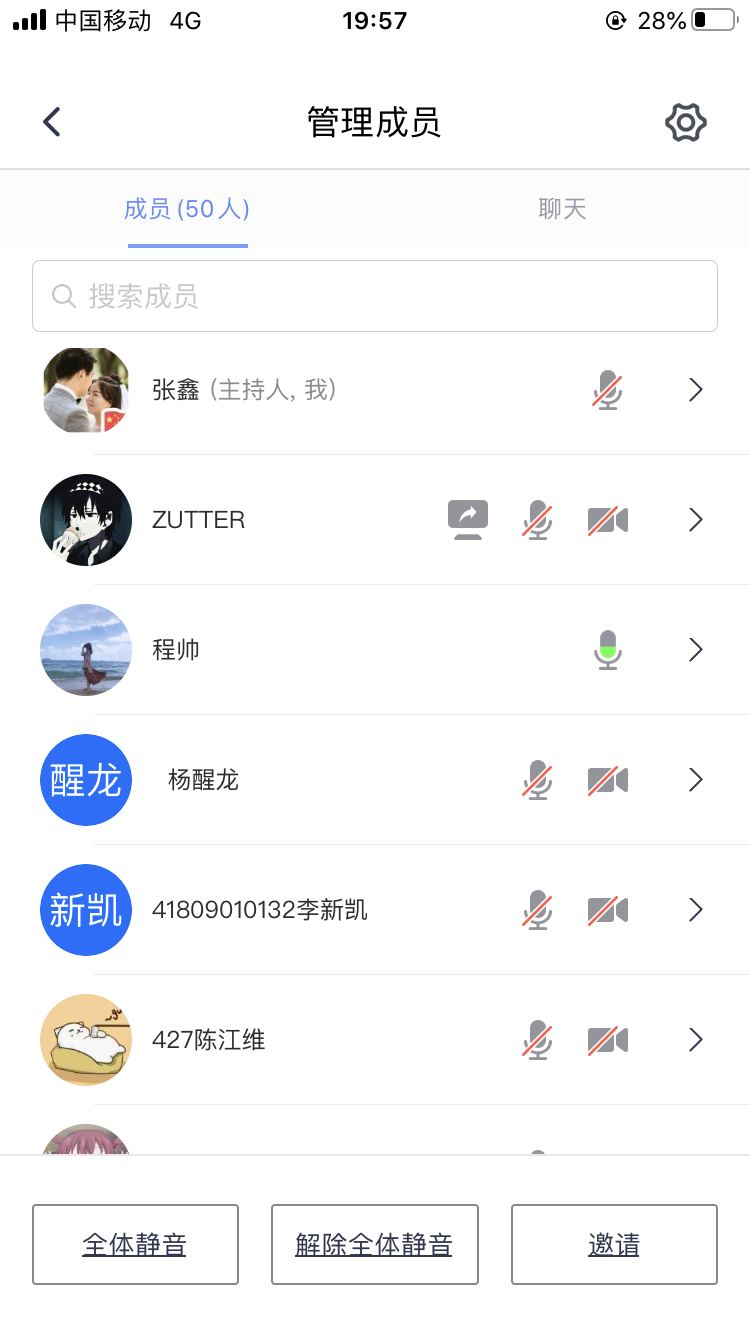The width and height of the screenshot is (750, 1334).
Task: Mute all members with 全体静音
Action: [x=135, y=1244]
